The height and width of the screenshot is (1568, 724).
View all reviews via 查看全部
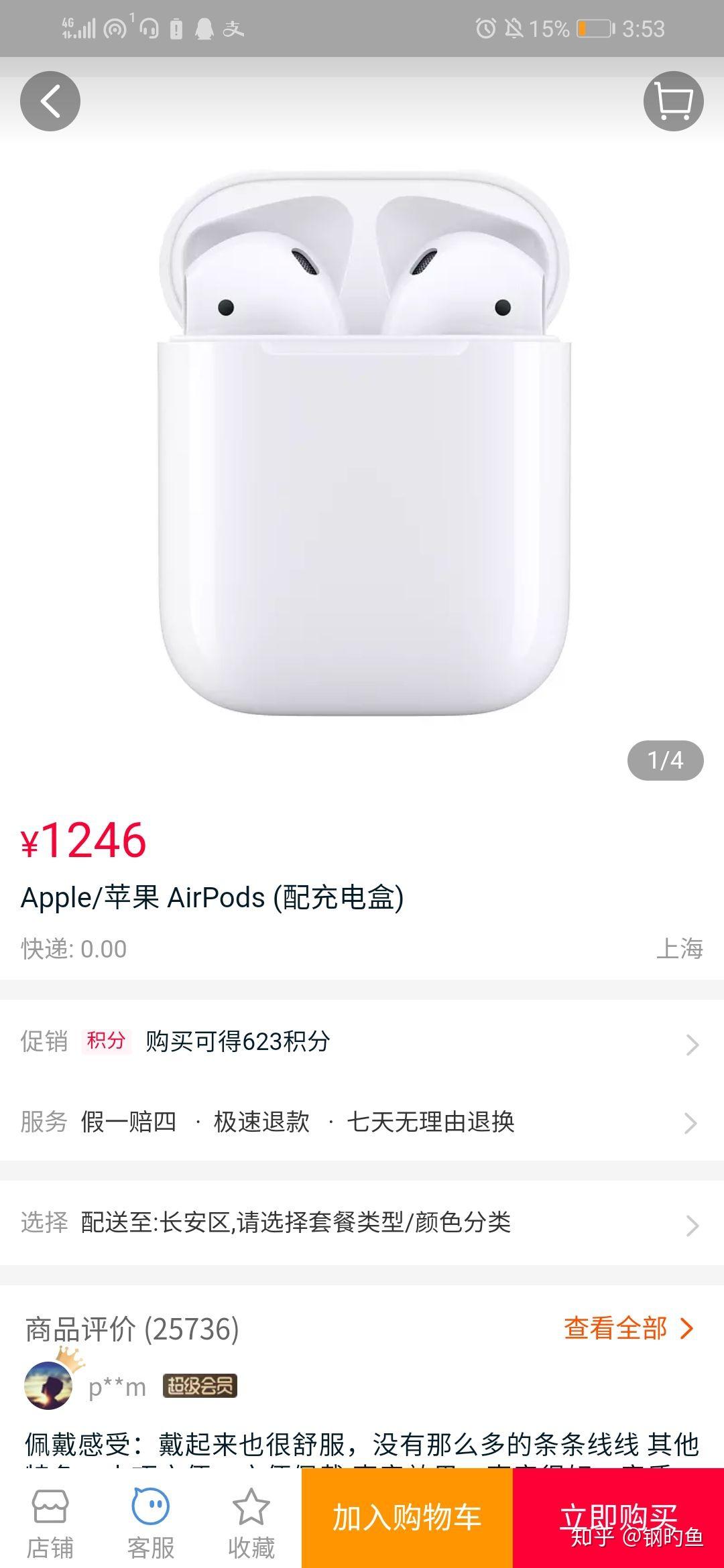pos(627,1328)
